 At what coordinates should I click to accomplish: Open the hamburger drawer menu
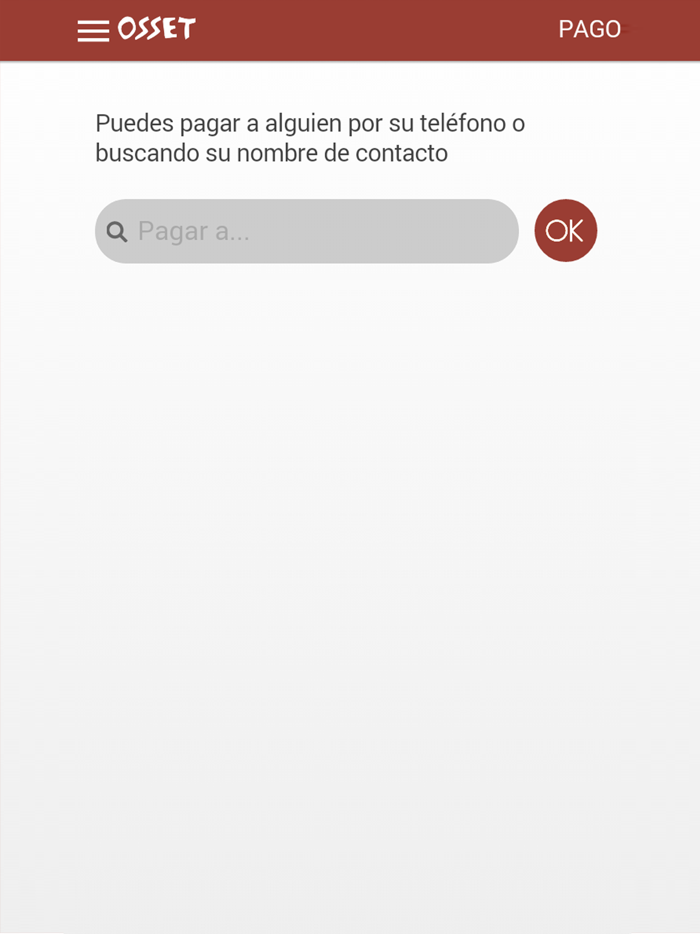tap(93, 31)
